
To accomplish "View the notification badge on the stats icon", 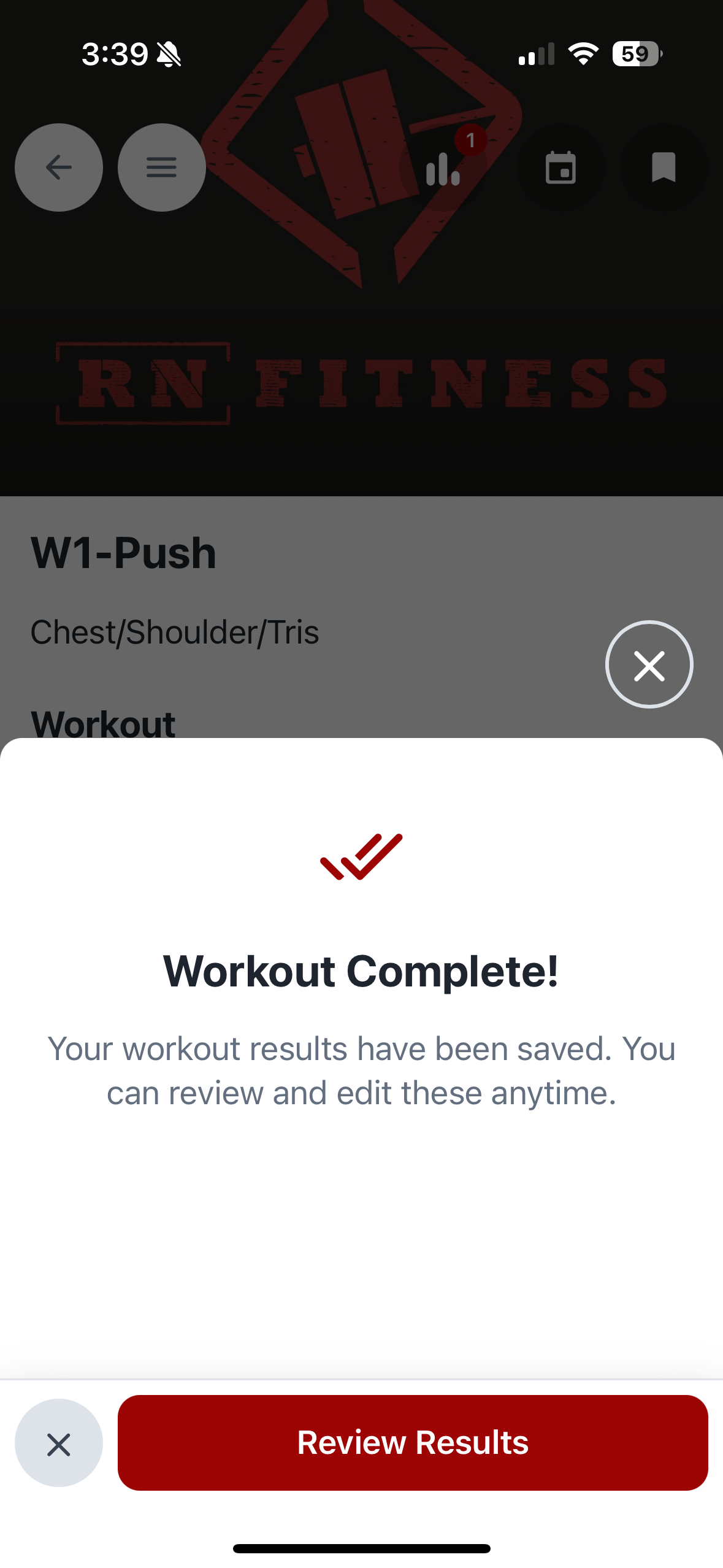I will point(470,140).
